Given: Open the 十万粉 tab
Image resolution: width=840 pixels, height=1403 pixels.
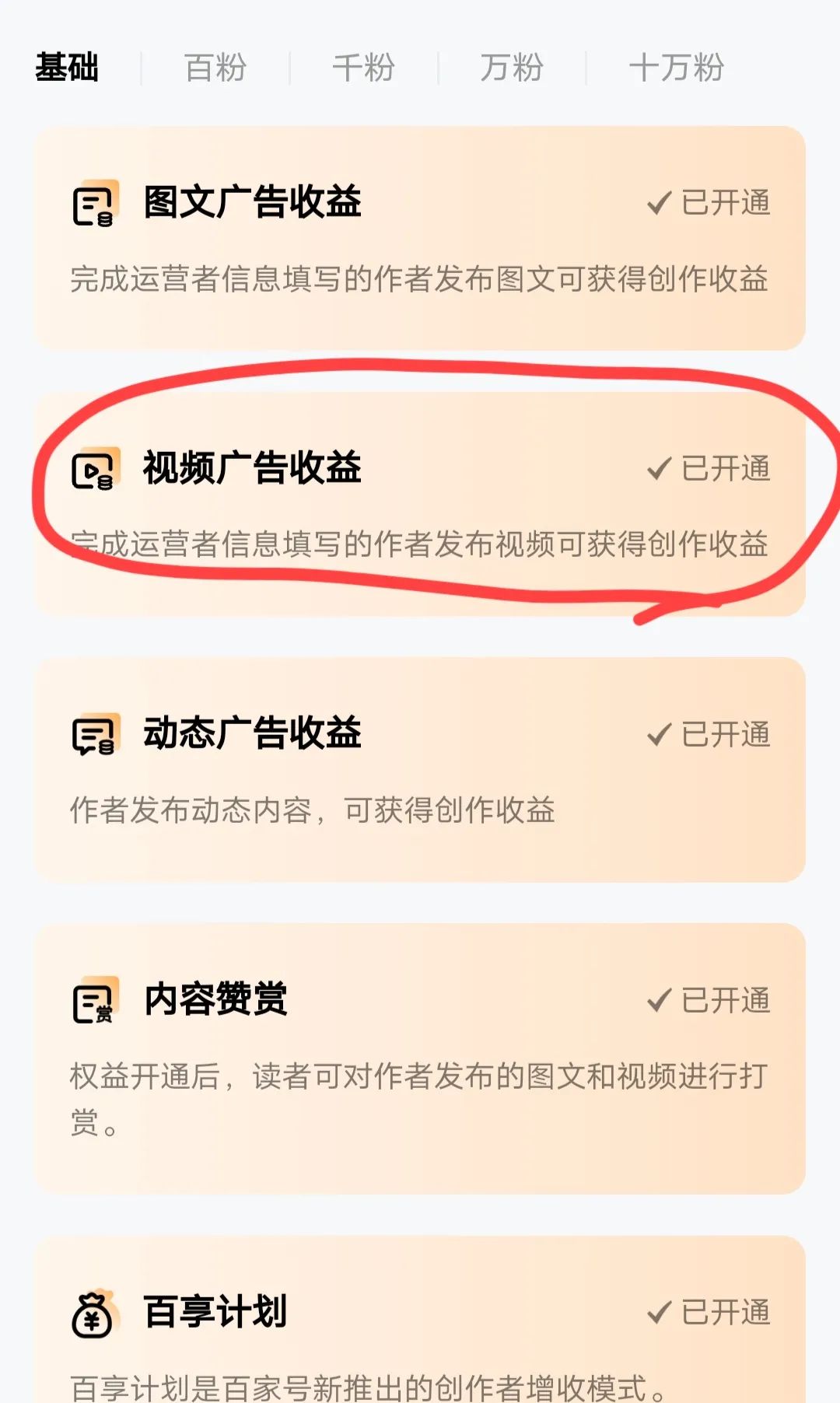Looking at the screenshot, I should pos(676,68).
